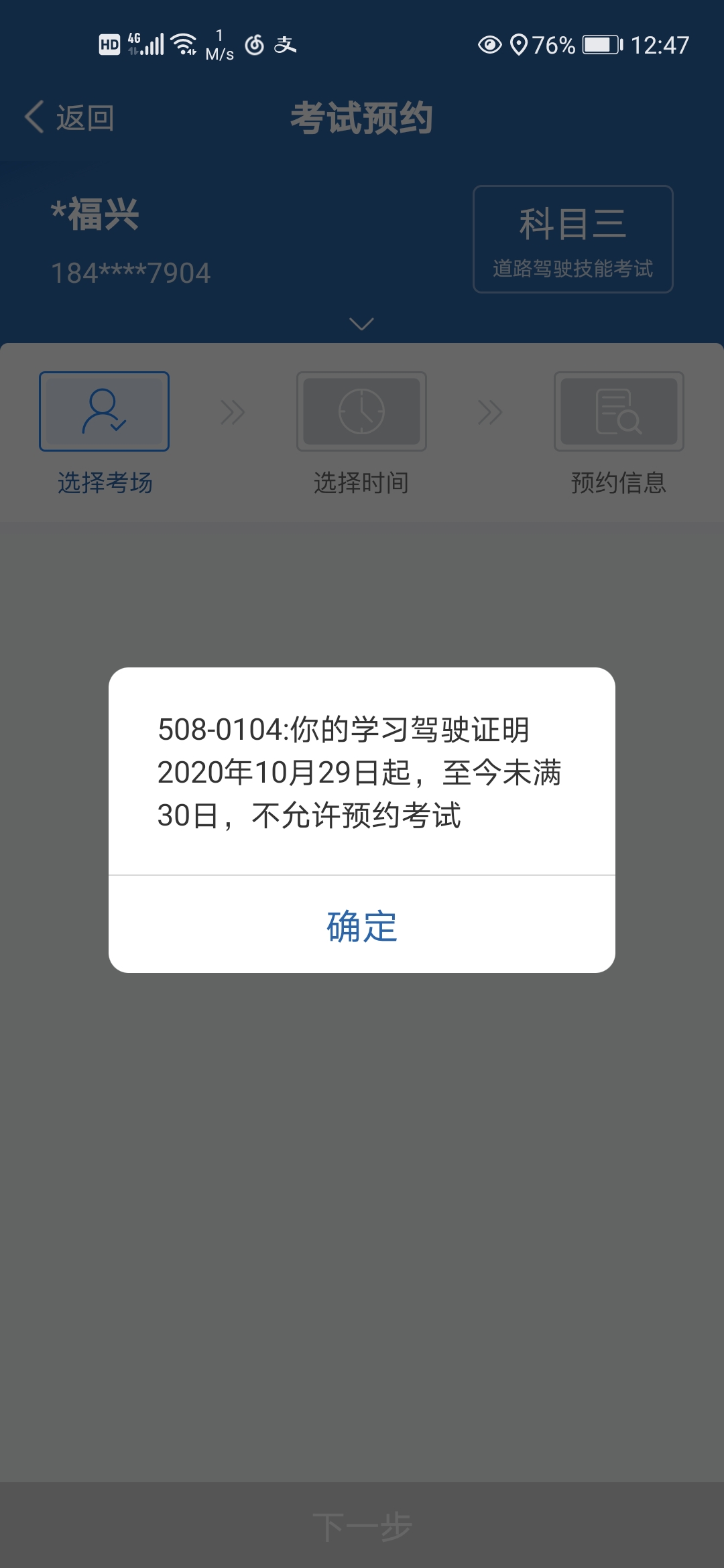Screen dimensions: 724x1568
Task: Tap the 下一步 button
Action: click(x=361, y=1526)
